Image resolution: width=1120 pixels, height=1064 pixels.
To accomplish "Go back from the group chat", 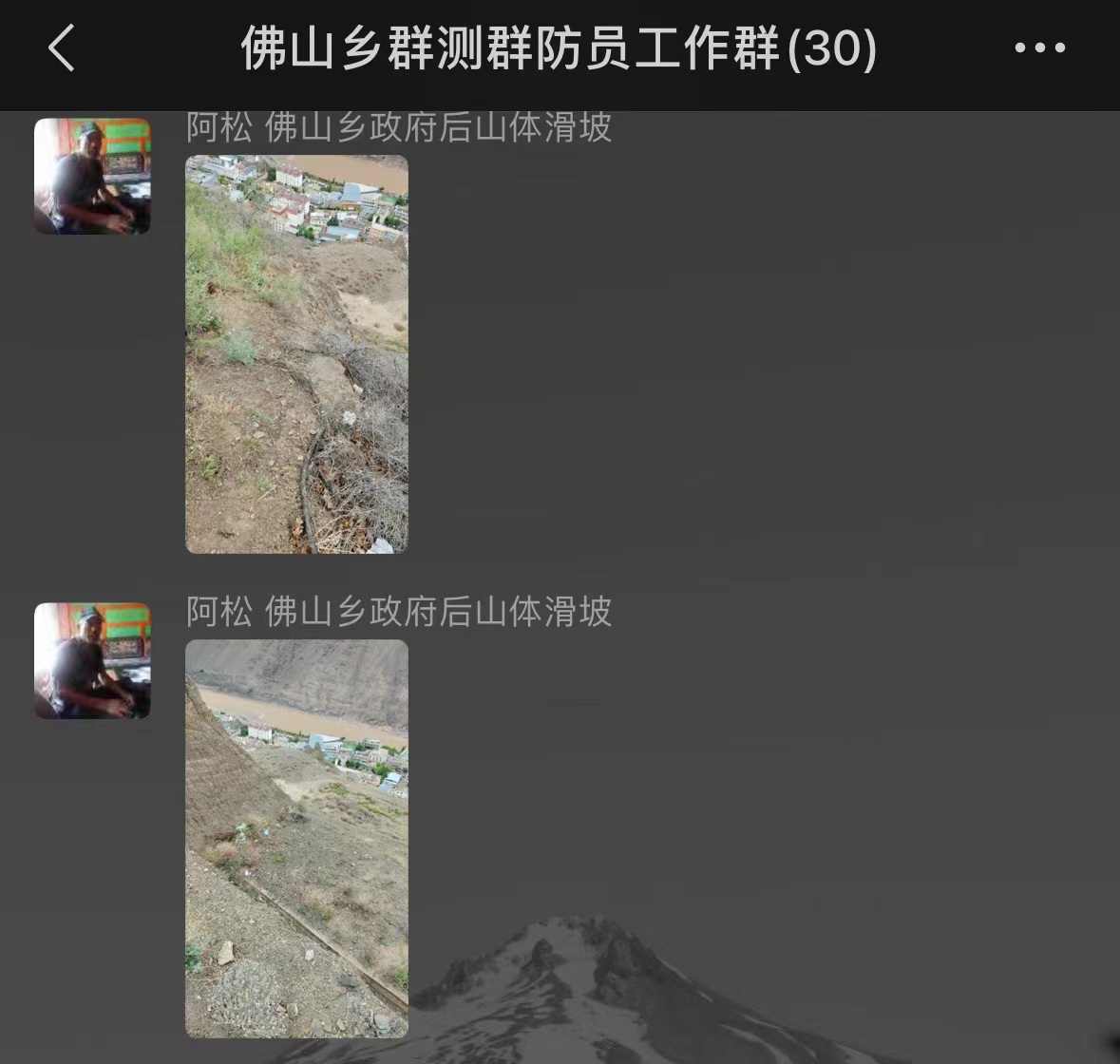I will [62, 47].
